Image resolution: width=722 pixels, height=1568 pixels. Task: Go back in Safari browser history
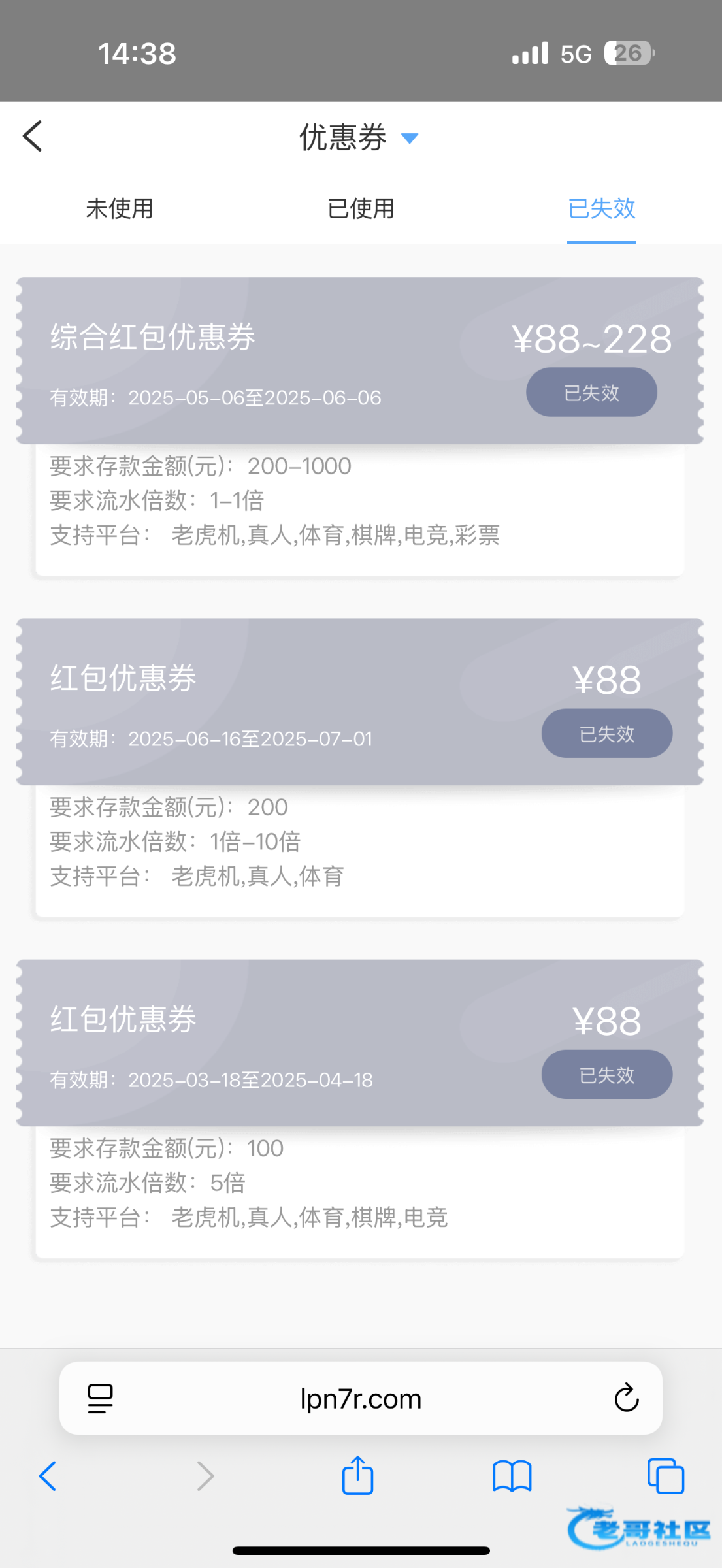point(48,1476)
